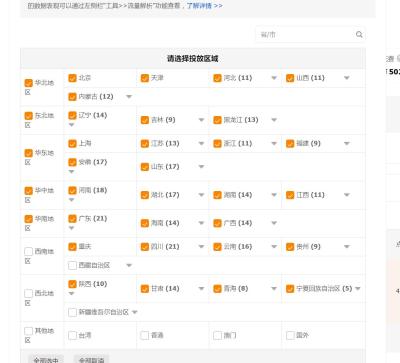Uncheck the 山东 (17) checkbox
The width and height of the screenshot is (400, 363).
click(145, 167)
